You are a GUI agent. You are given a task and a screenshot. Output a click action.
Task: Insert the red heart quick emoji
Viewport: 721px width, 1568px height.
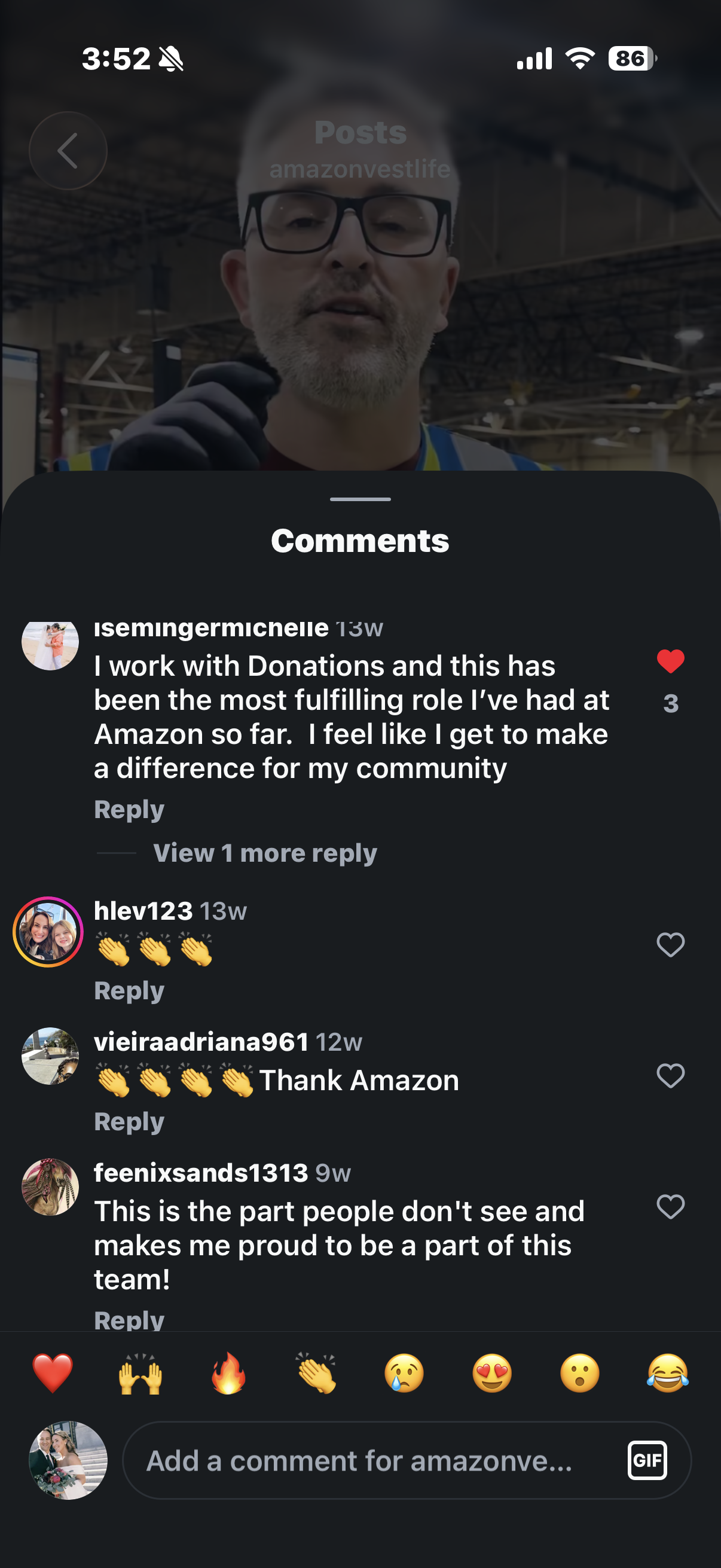coord(53,1373)
